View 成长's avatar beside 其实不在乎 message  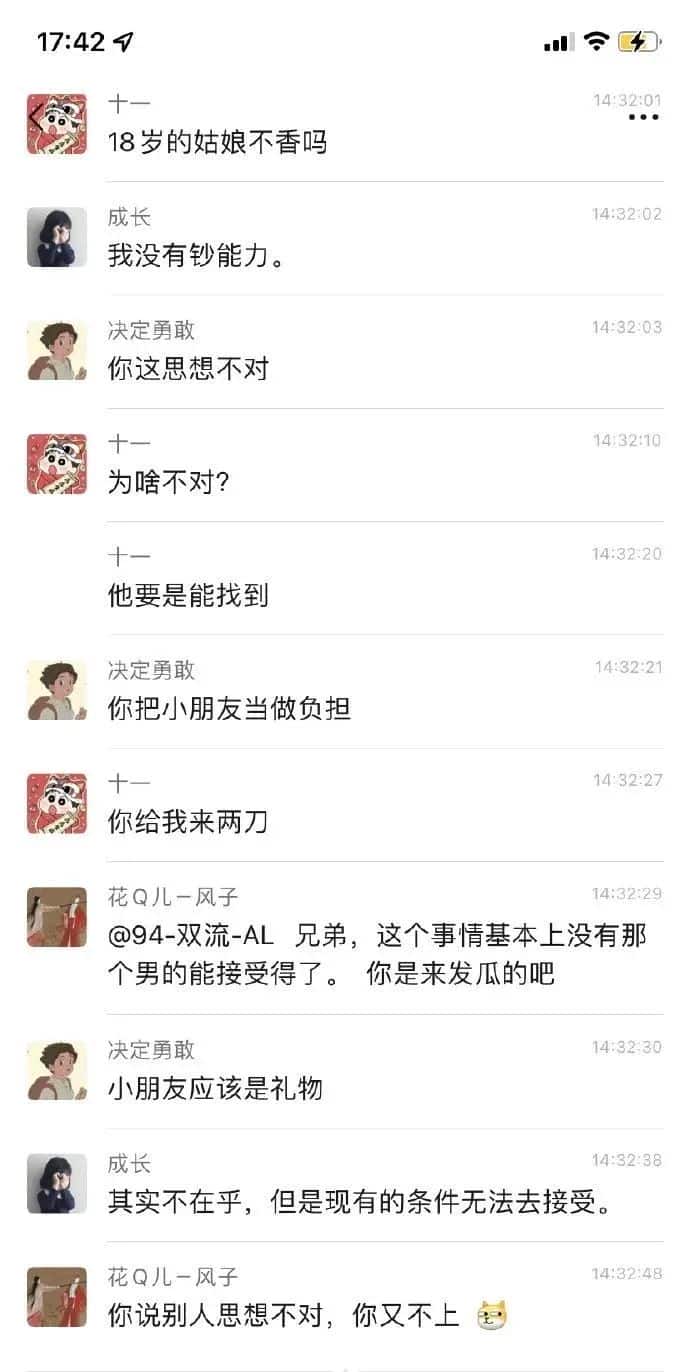pyautogui.click(x=57, y=1184)
